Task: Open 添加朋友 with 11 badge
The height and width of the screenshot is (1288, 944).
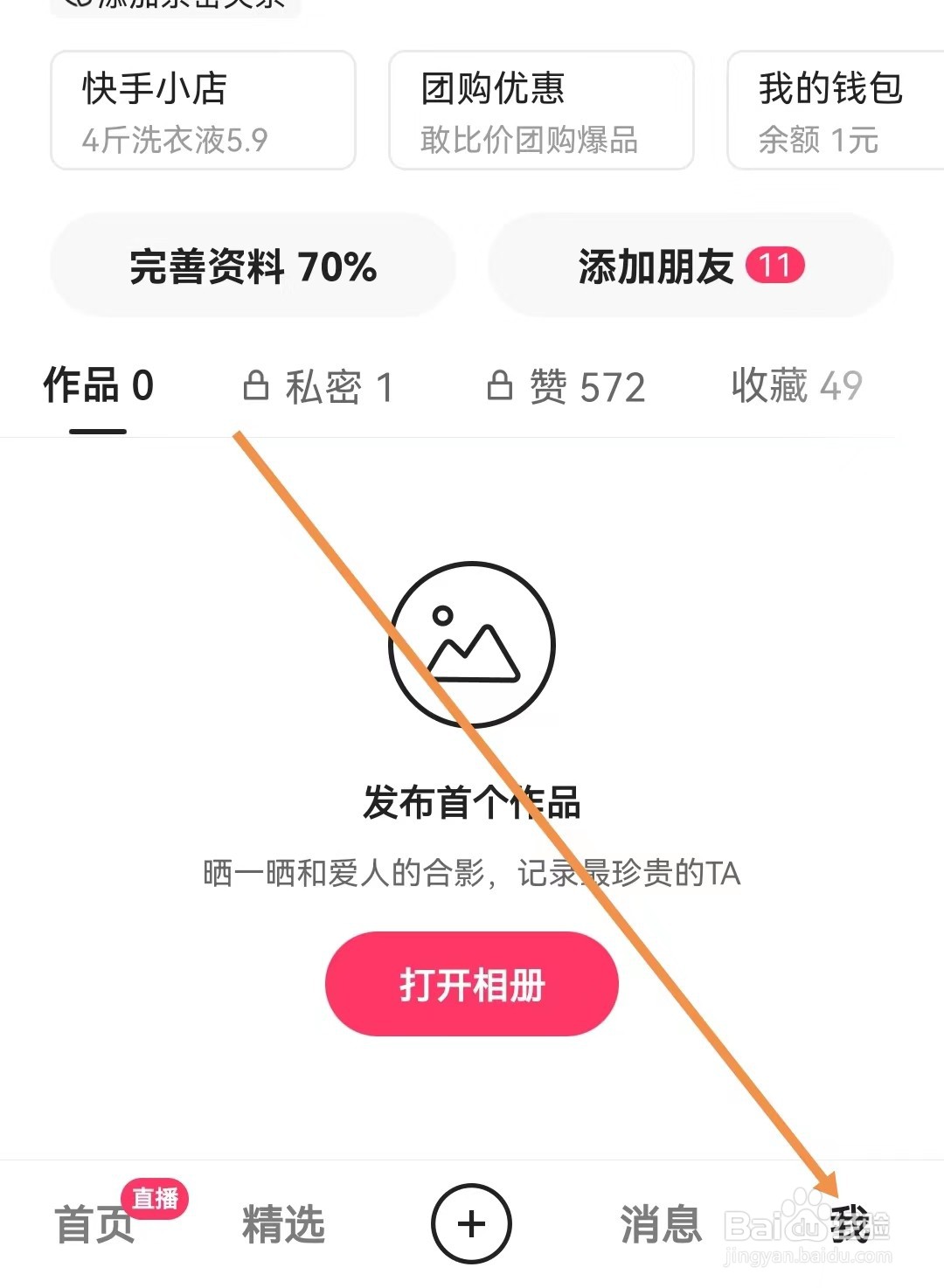Action: point(691,267)
